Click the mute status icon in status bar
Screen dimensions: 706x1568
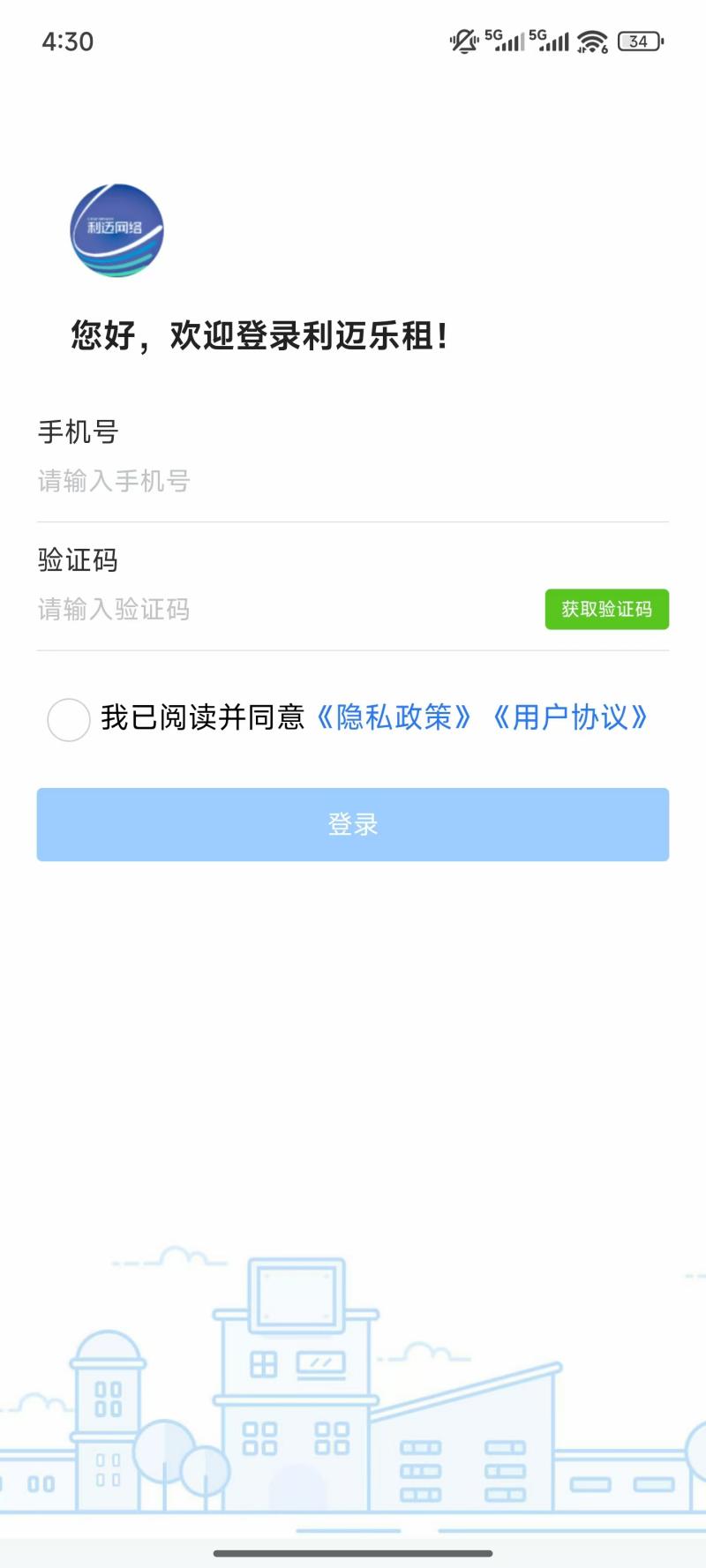click(462, 40)
